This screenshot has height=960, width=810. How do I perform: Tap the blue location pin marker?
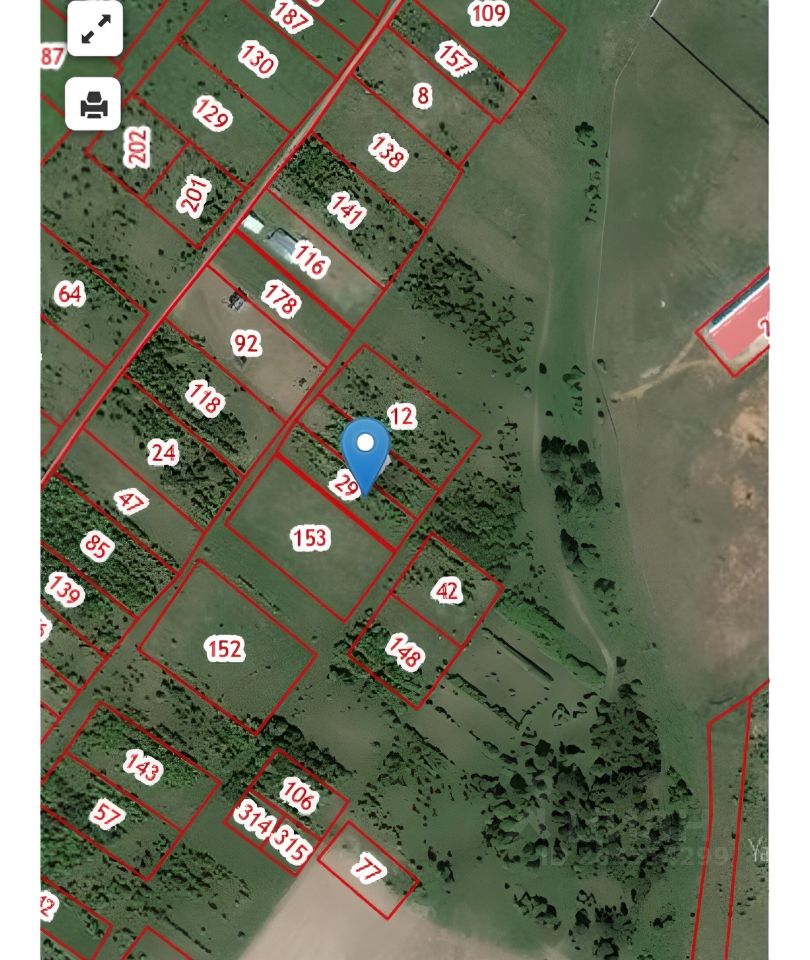click(x=366, y=449)
